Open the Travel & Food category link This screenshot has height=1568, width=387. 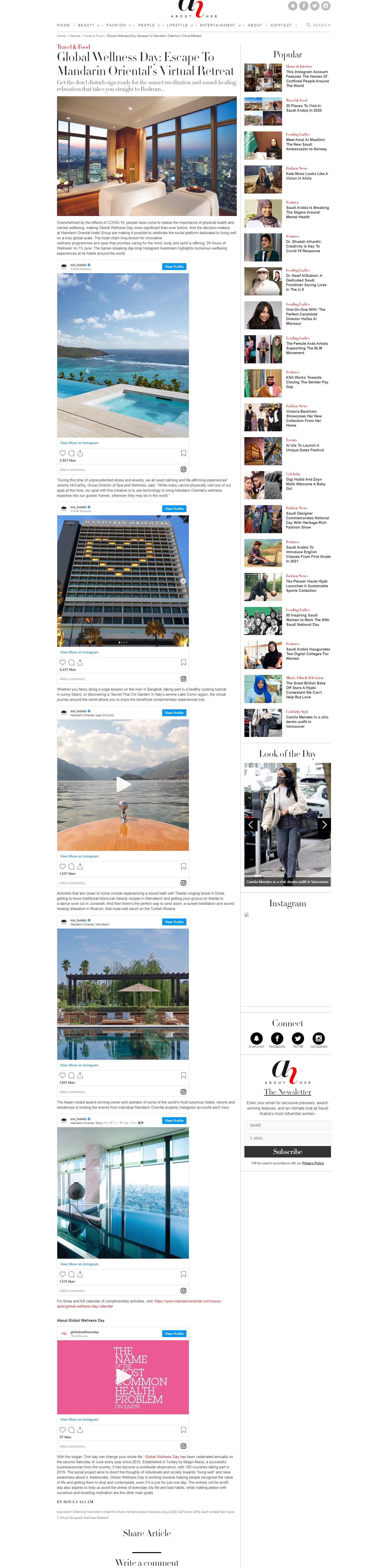coord(73,47)
